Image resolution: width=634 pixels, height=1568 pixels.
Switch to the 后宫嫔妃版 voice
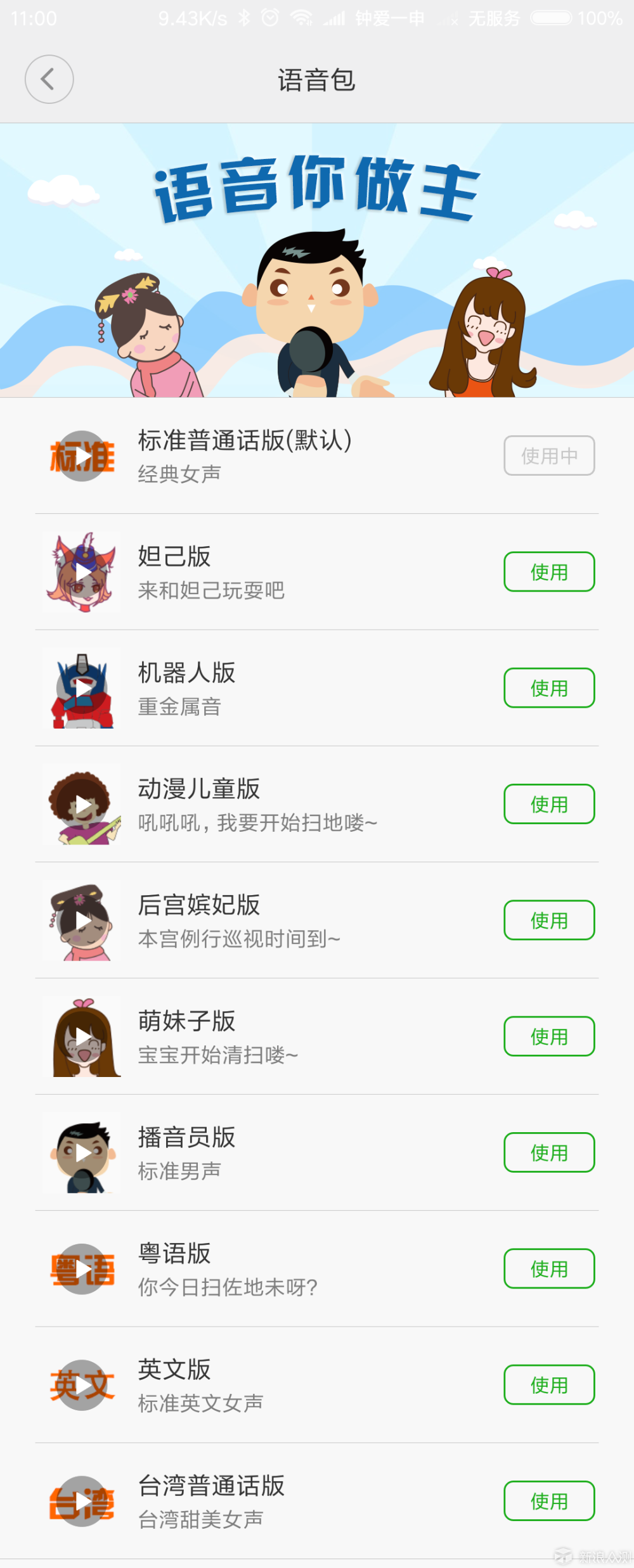point(549,920)
